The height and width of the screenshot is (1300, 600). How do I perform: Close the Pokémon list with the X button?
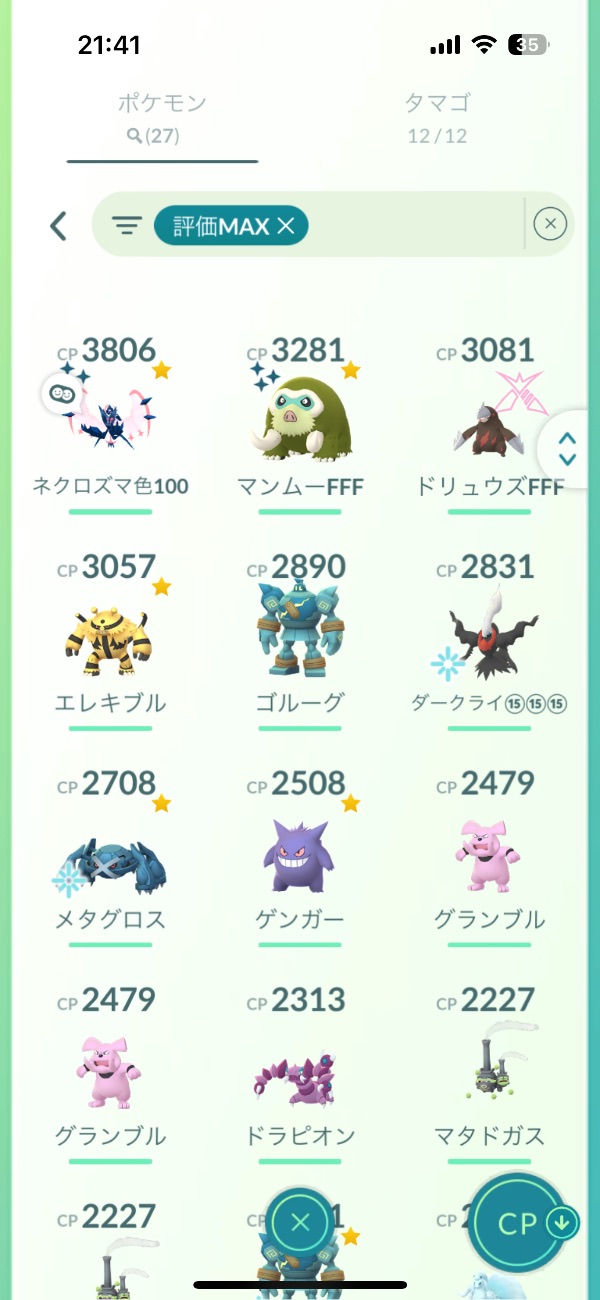301,1222
